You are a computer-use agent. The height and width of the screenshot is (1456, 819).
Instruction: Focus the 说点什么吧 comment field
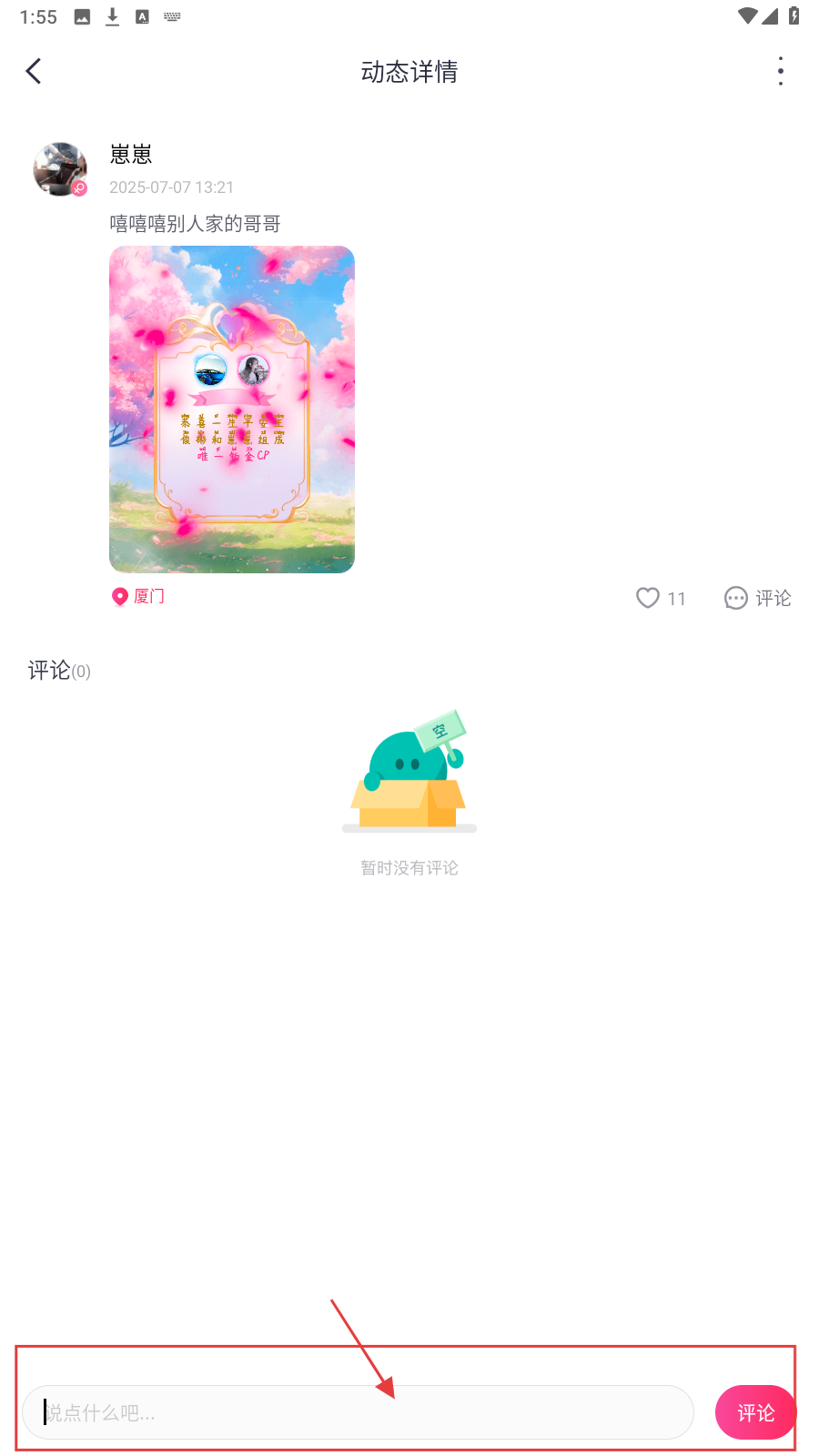(358, 1412)
